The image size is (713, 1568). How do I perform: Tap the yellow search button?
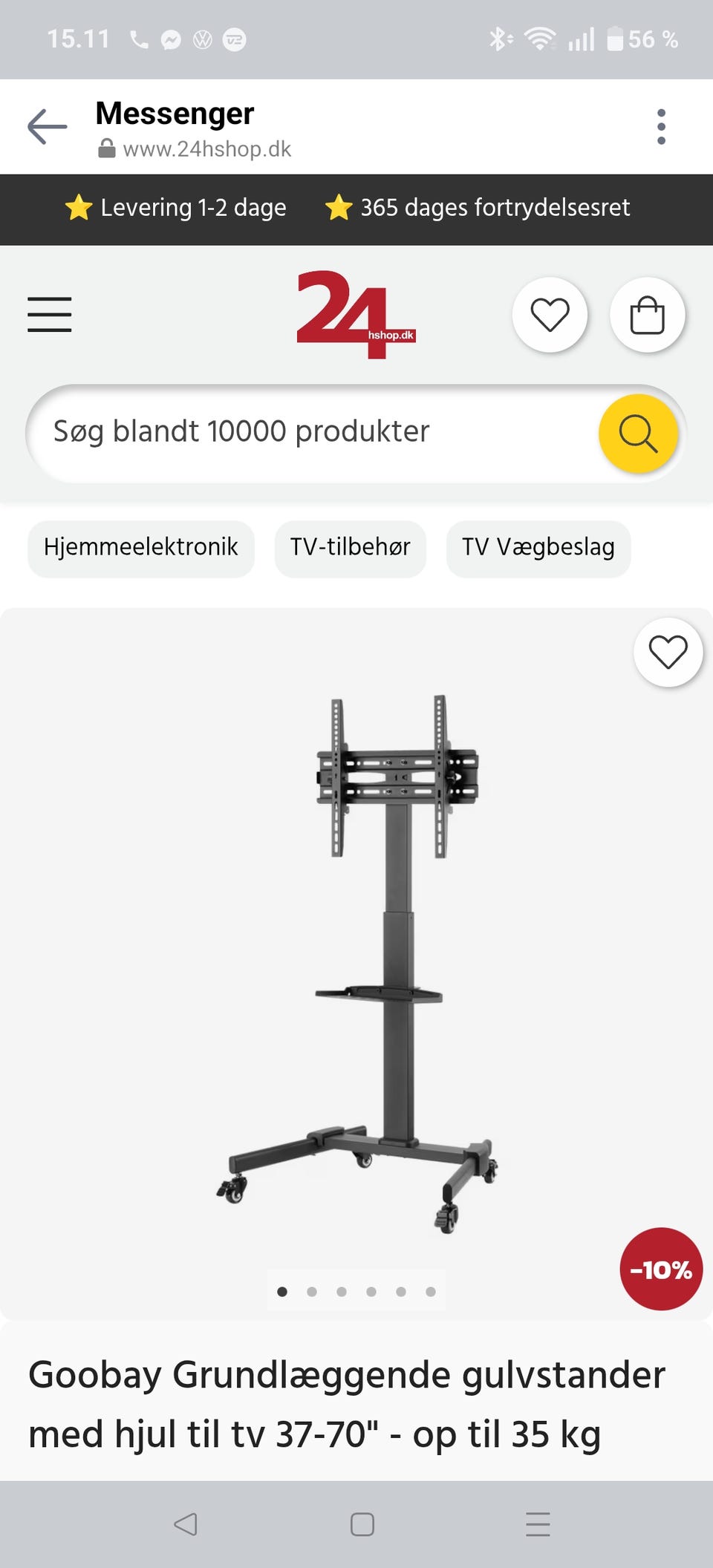click(x=638, y=434)
